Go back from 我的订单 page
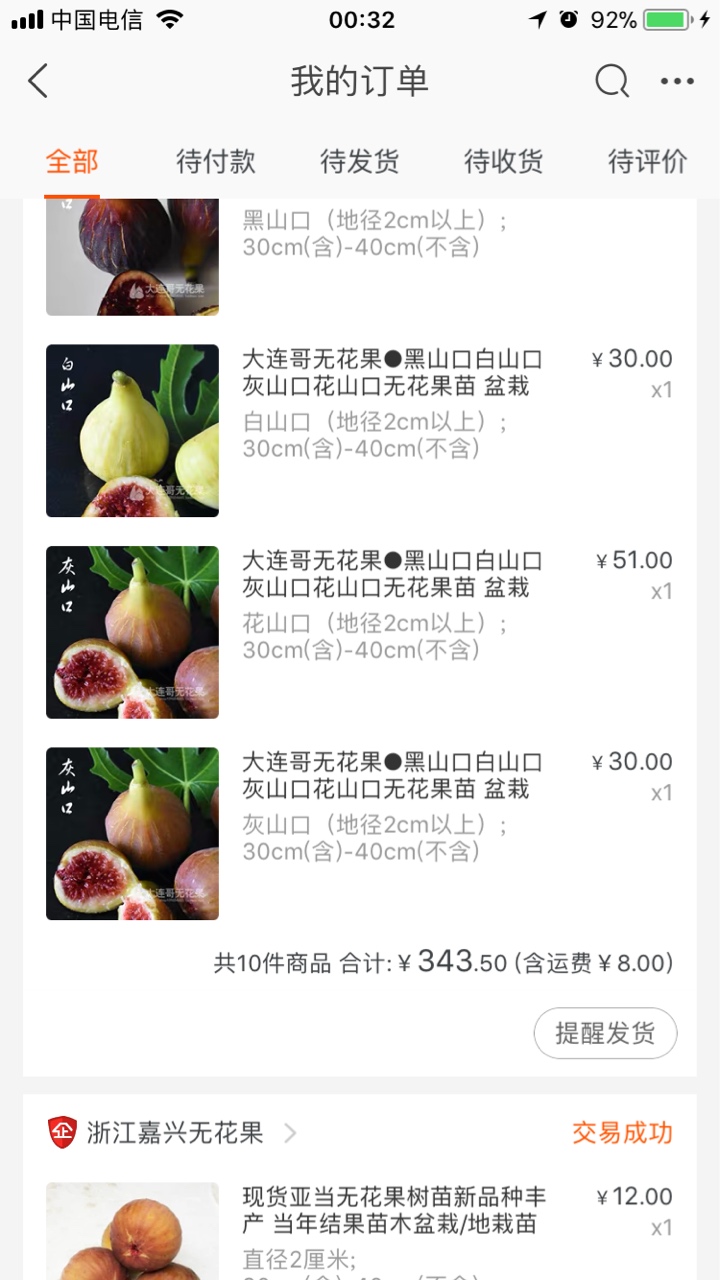The image size is (720, 1280). click(38, 81)
